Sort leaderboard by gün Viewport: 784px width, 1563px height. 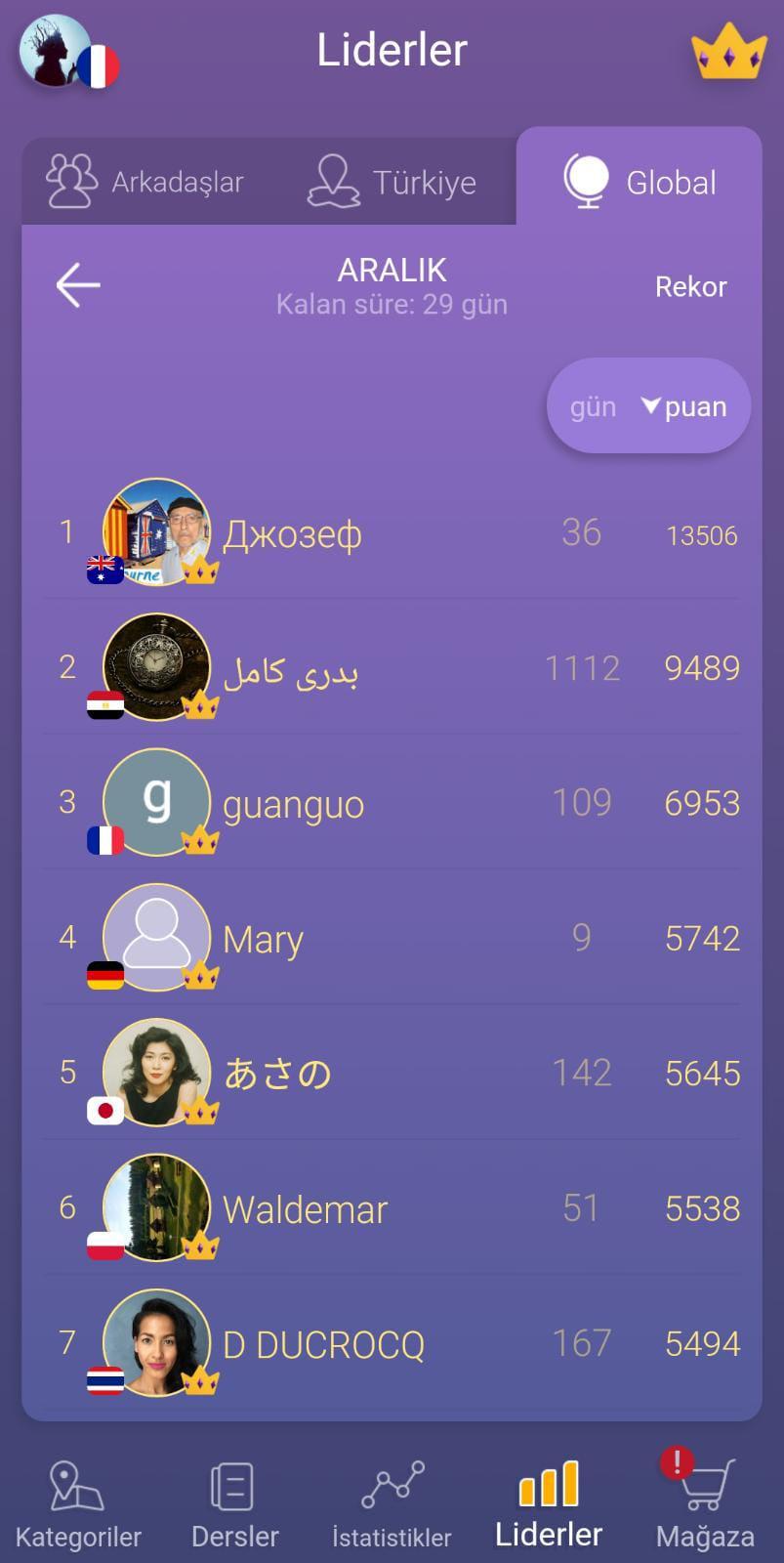(x=593, y=406)
